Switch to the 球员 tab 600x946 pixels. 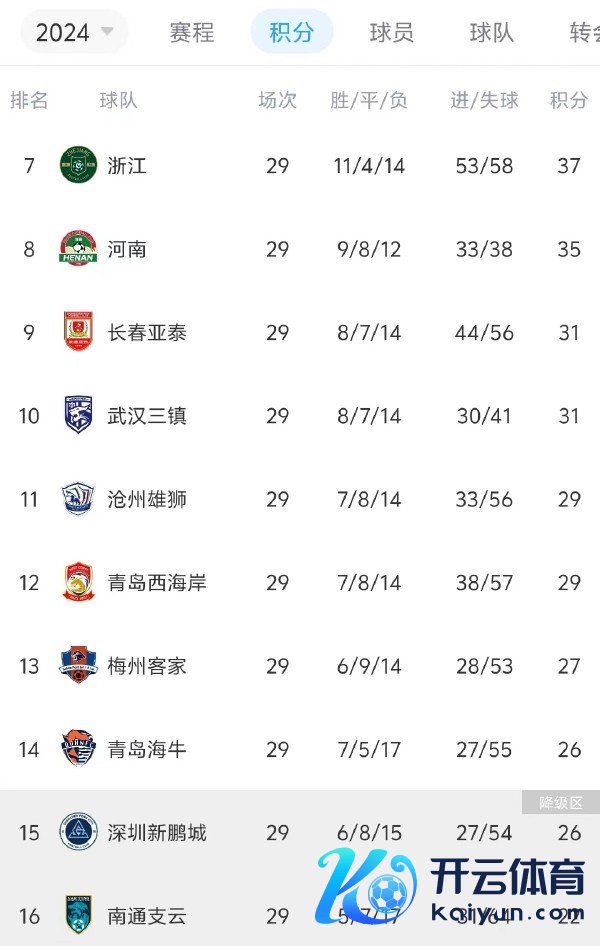point(391,32)
